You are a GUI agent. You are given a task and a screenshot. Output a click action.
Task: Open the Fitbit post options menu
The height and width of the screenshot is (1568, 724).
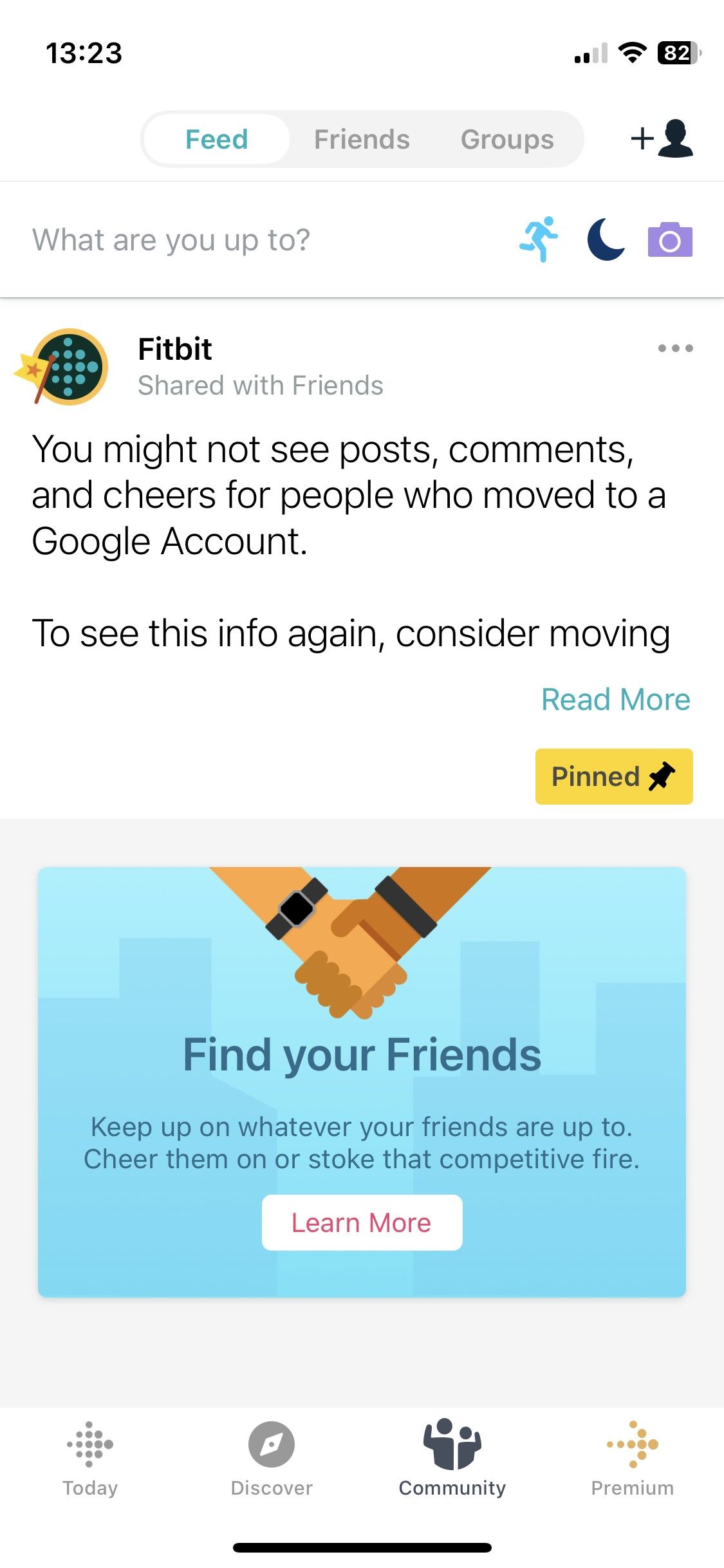pos(675,348)
